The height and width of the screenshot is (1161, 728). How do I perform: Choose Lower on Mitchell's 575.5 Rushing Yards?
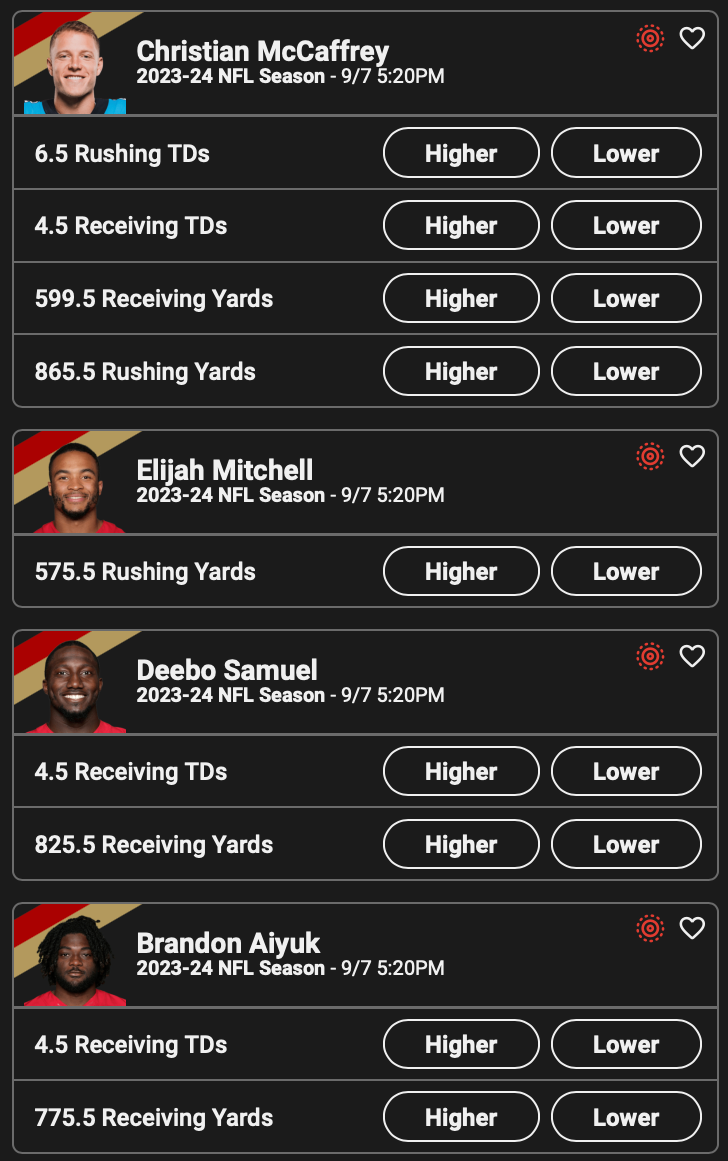tap(626, 572)
